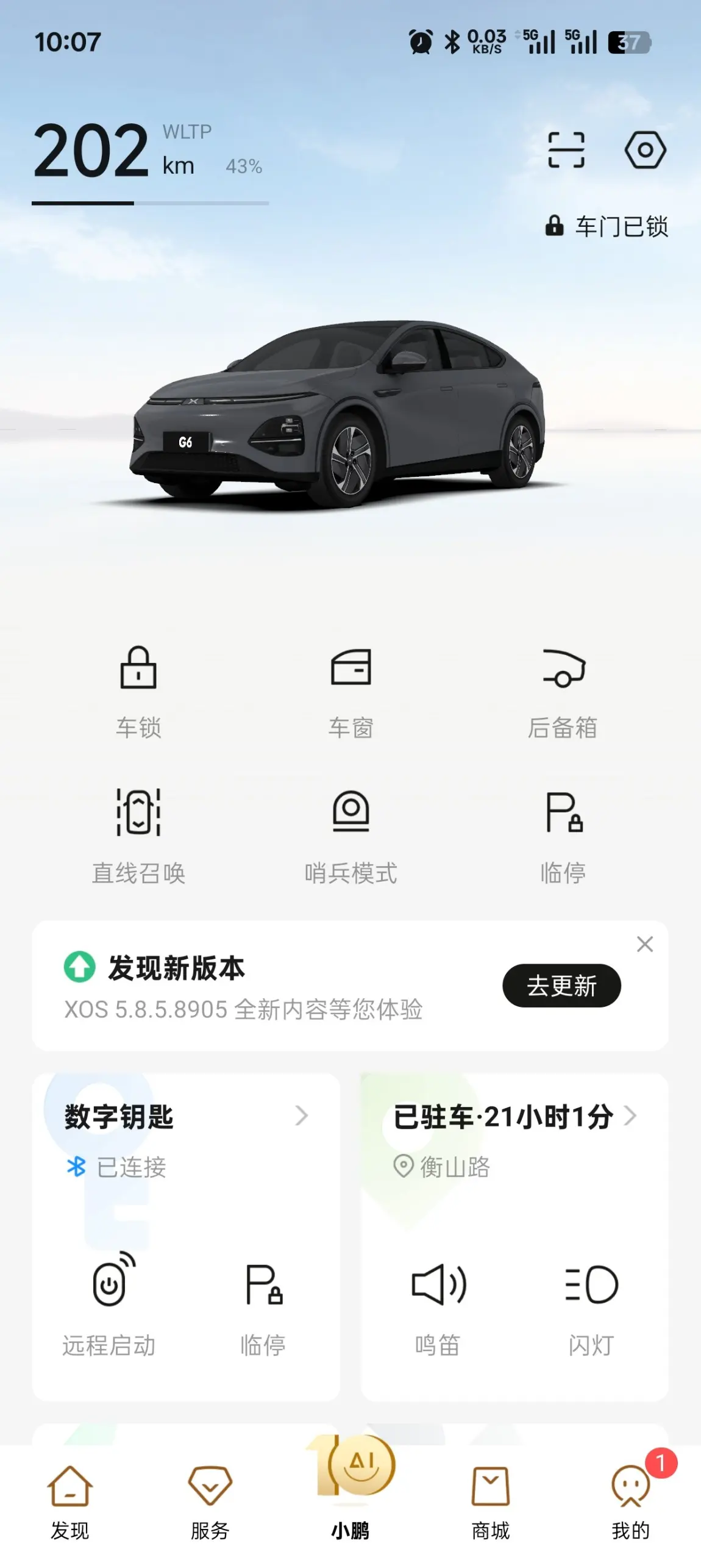
Task: Open the 数字钥匙 digital key card
Action: [183, 1117]
